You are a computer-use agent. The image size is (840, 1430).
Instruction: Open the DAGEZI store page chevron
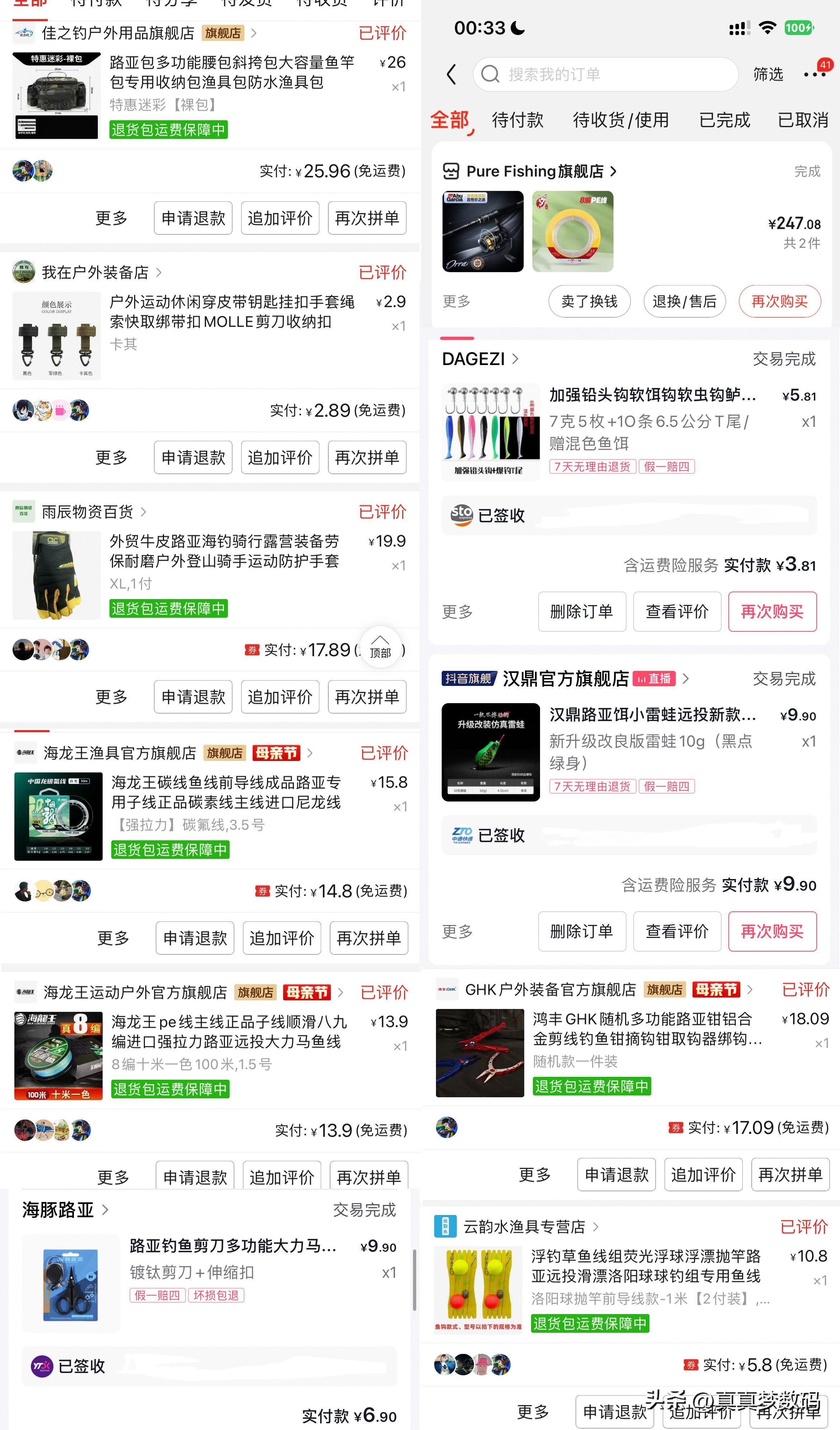pos(516,359)
